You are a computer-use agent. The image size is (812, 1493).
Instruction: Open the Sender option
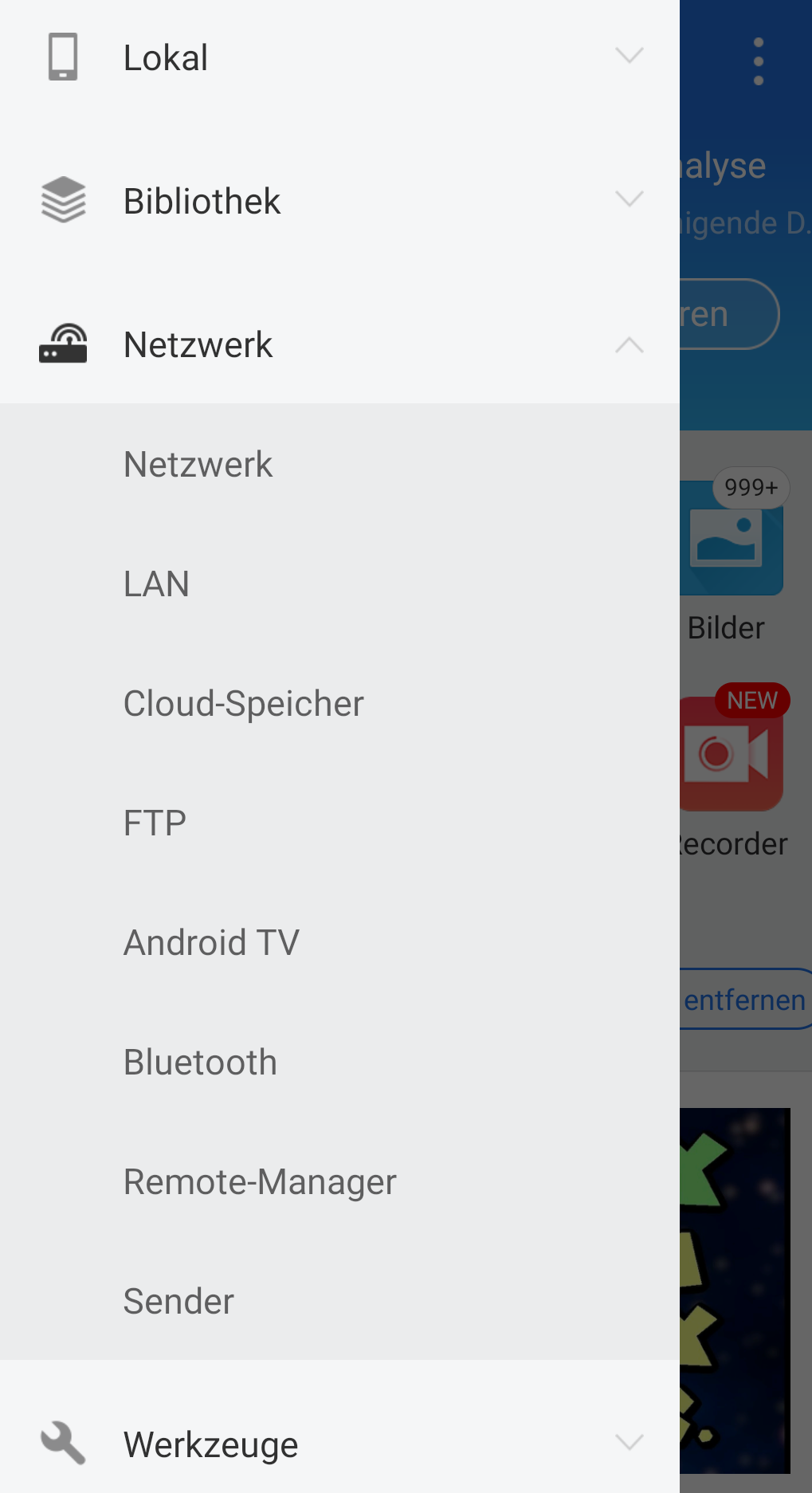point(179,1301)
